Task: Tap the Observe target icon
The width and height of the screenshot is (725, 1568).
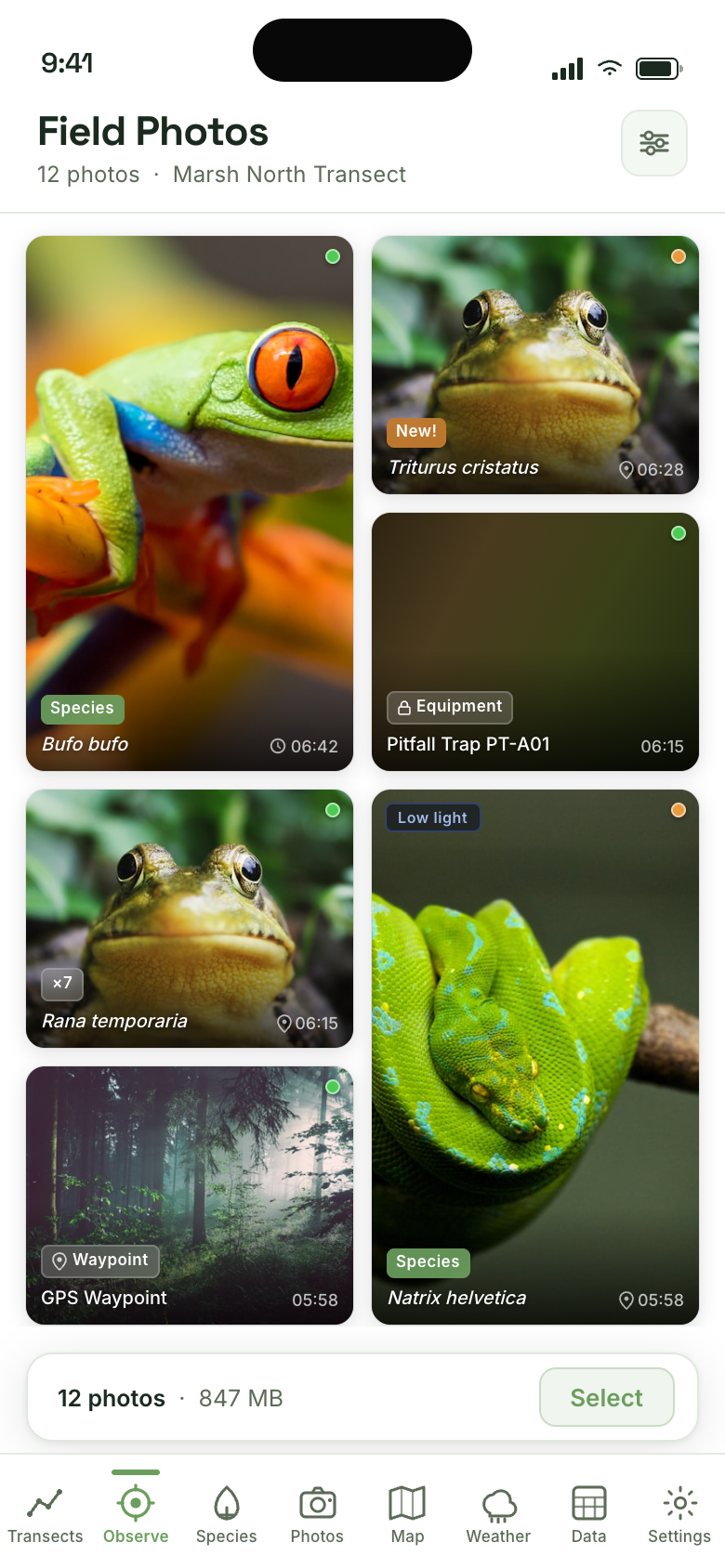Action: [136, 1500]
